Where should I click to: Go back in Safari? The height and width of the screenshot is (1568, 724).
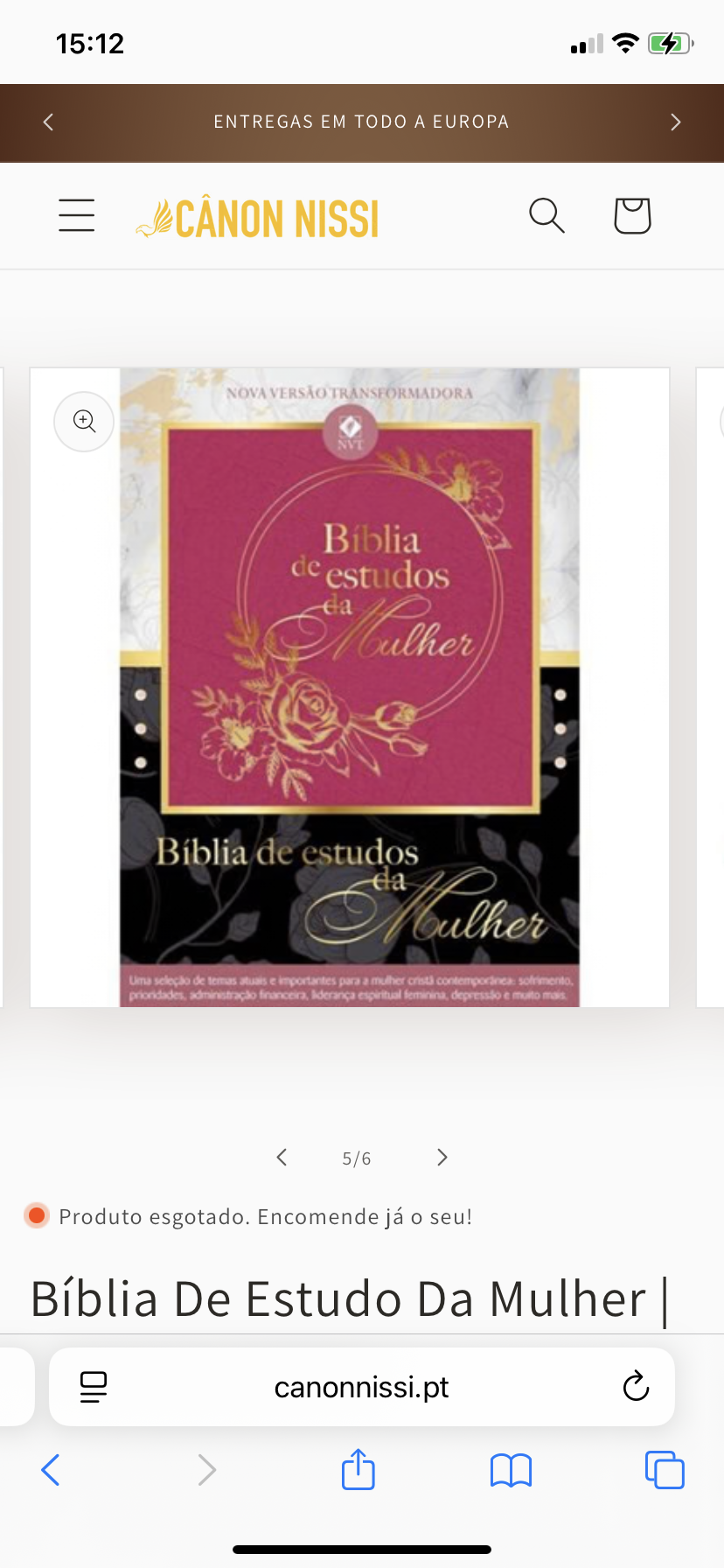coord(51,1470)
